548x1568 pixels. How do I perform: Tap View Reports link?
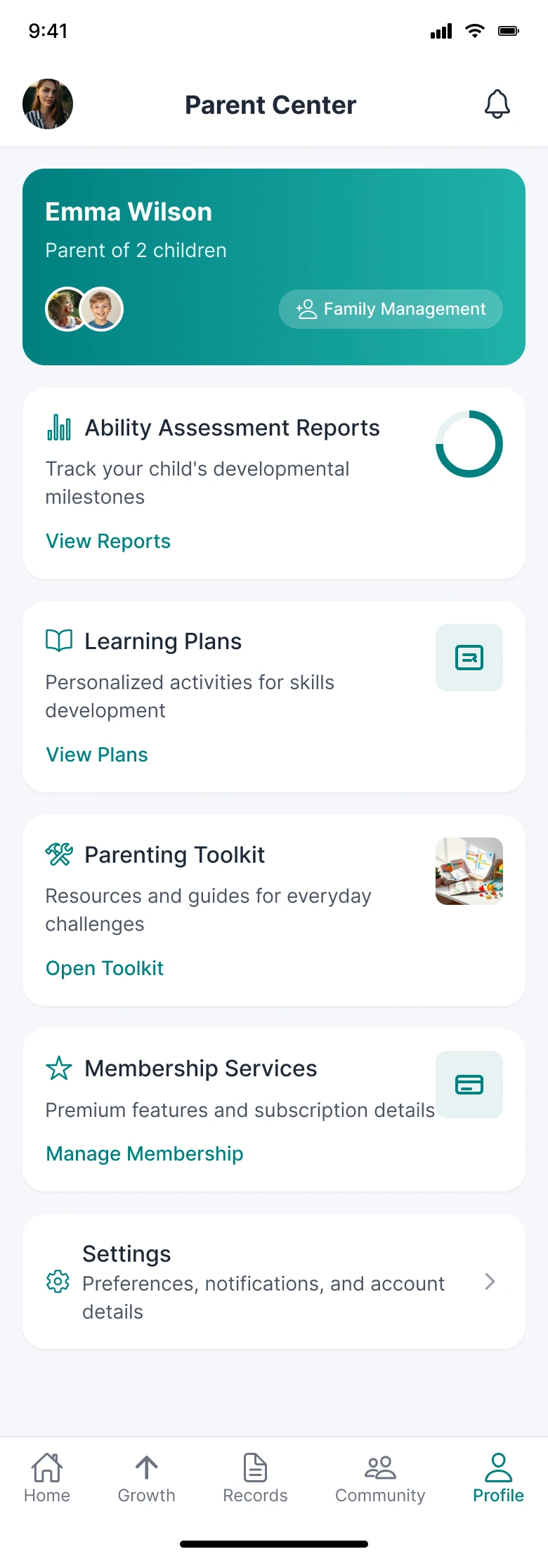click(x=108, y=541)
